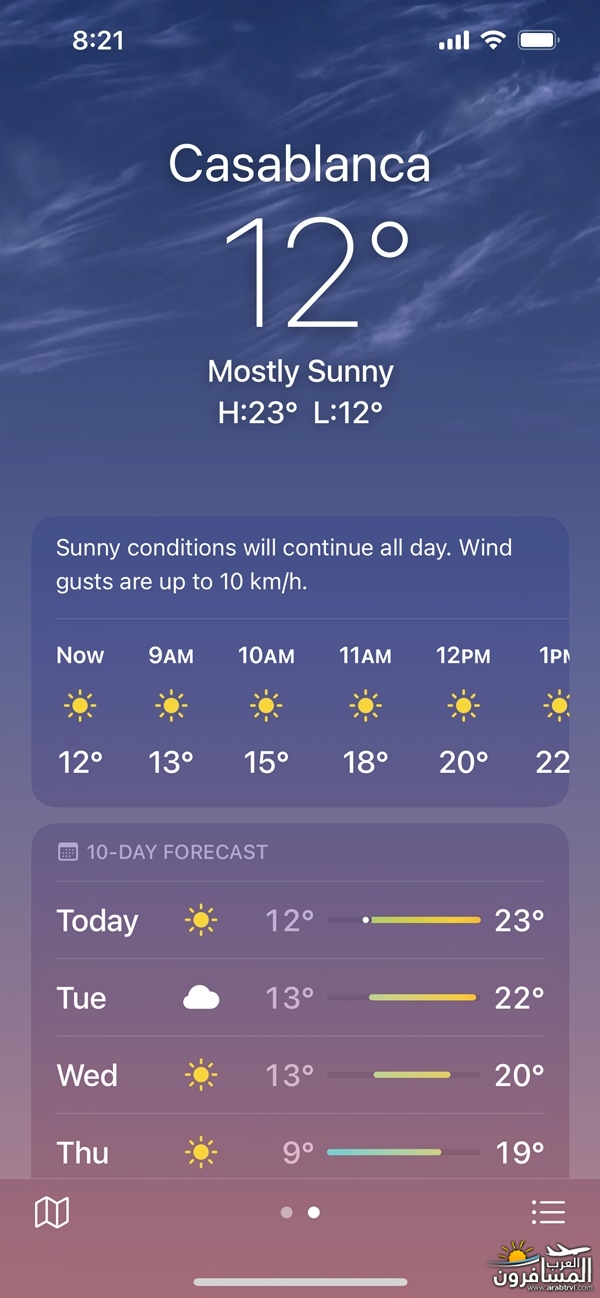Show Thursday's forecast details
The width and height of the screenshot is (600, 1298).
tap(300, 1152)
